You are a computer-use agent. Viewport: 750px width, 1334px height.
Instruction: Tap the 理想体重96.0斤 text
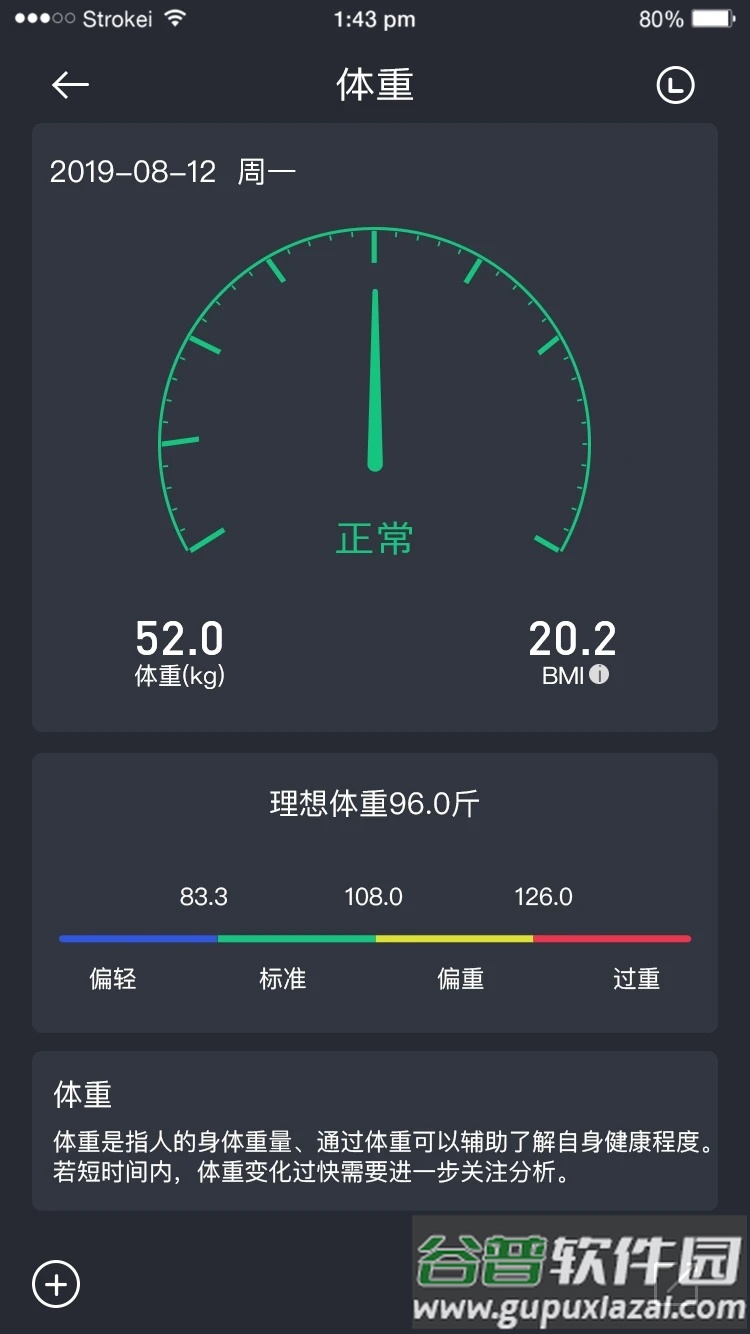coord(375,802)
